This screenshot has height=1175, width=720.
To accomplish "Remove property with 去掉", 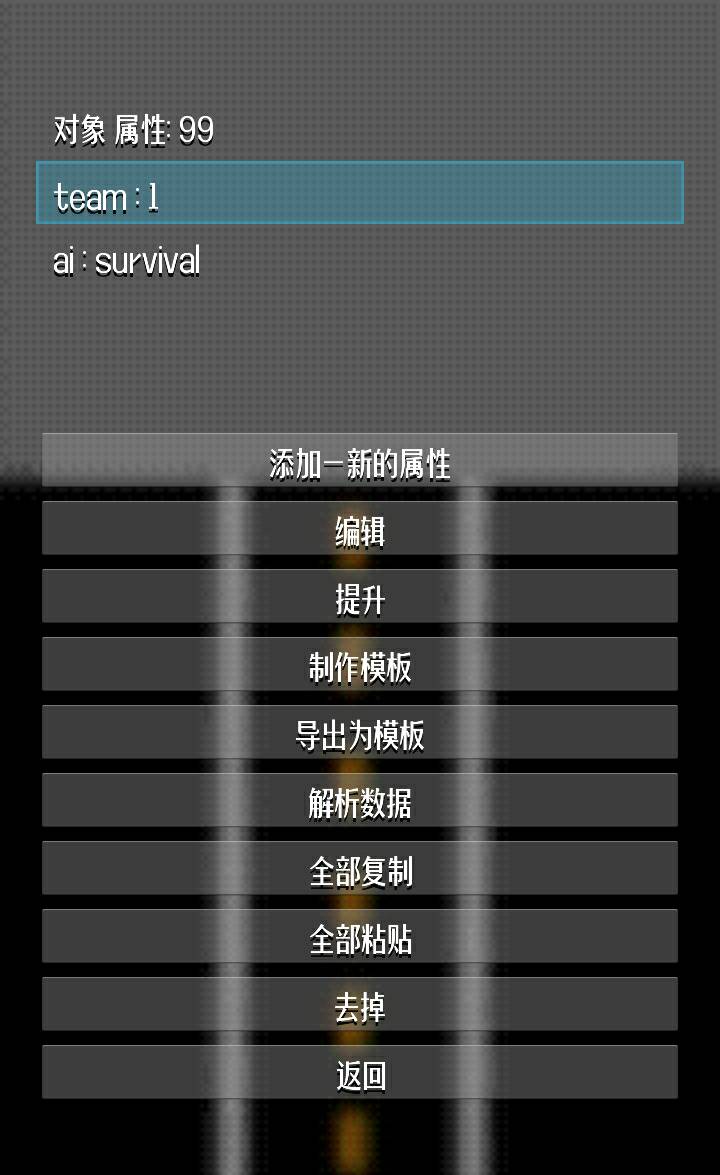I will click(x=360, y=1007).
